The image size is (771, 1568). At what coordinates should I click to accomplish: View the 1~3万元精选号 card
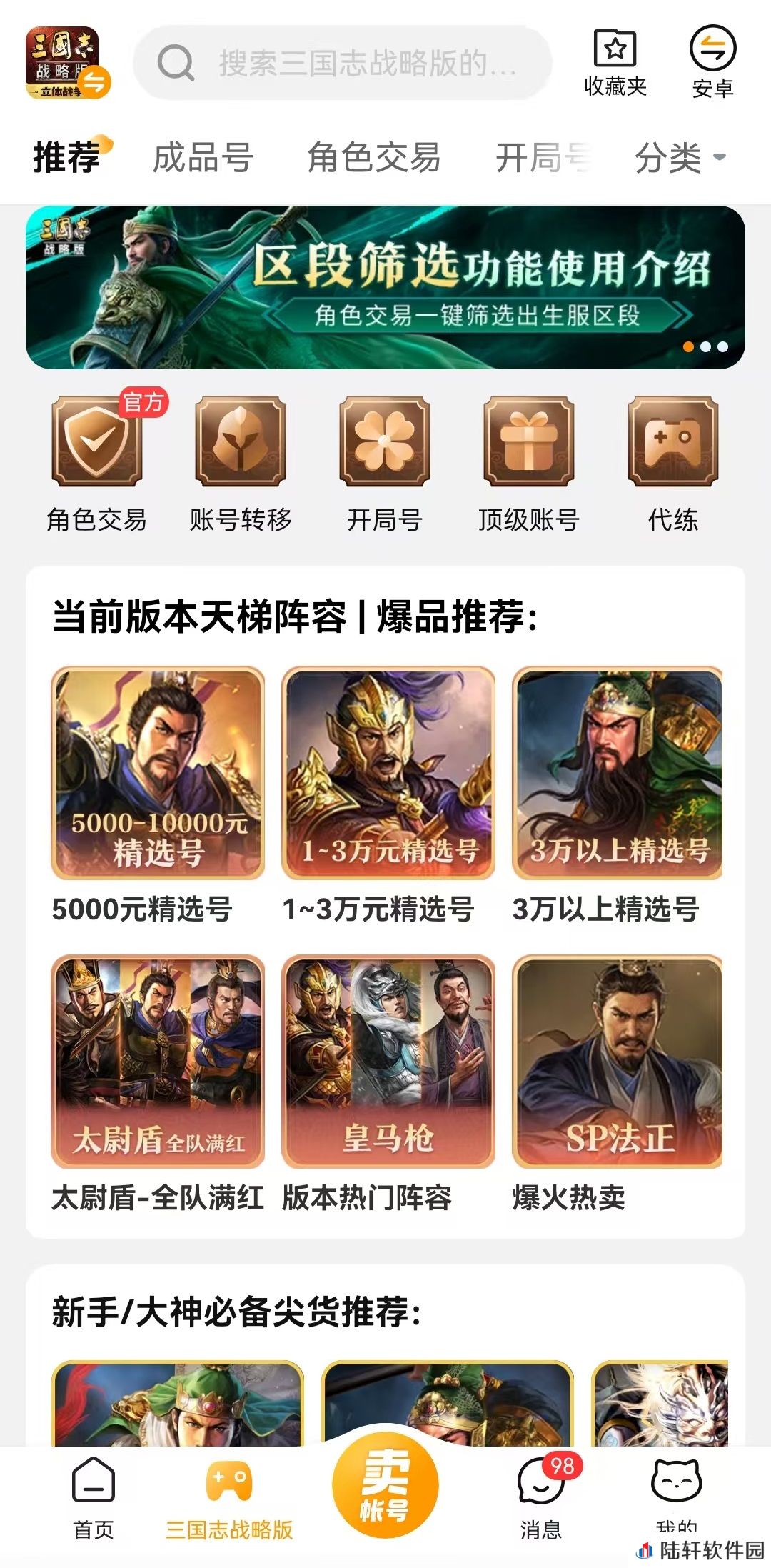[x=388, y=773]
